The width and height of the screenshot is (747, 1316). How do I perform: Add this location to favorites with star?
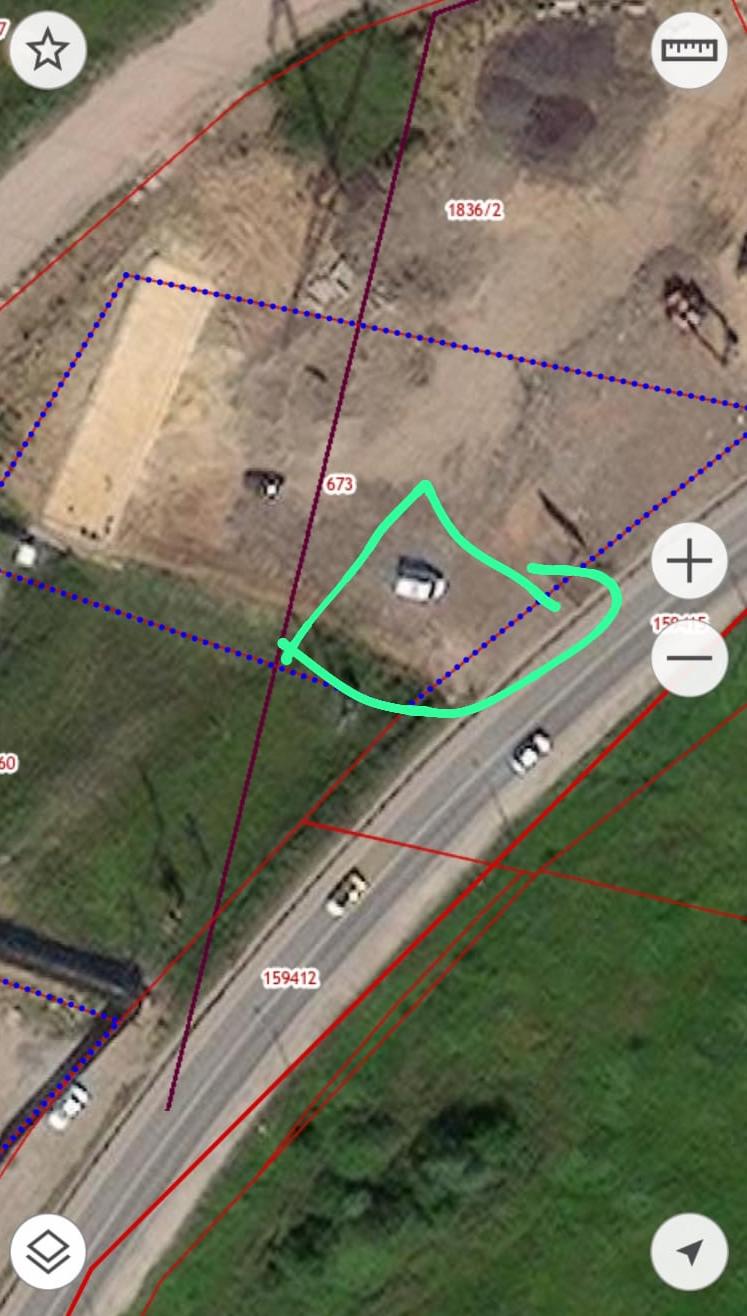47,50
